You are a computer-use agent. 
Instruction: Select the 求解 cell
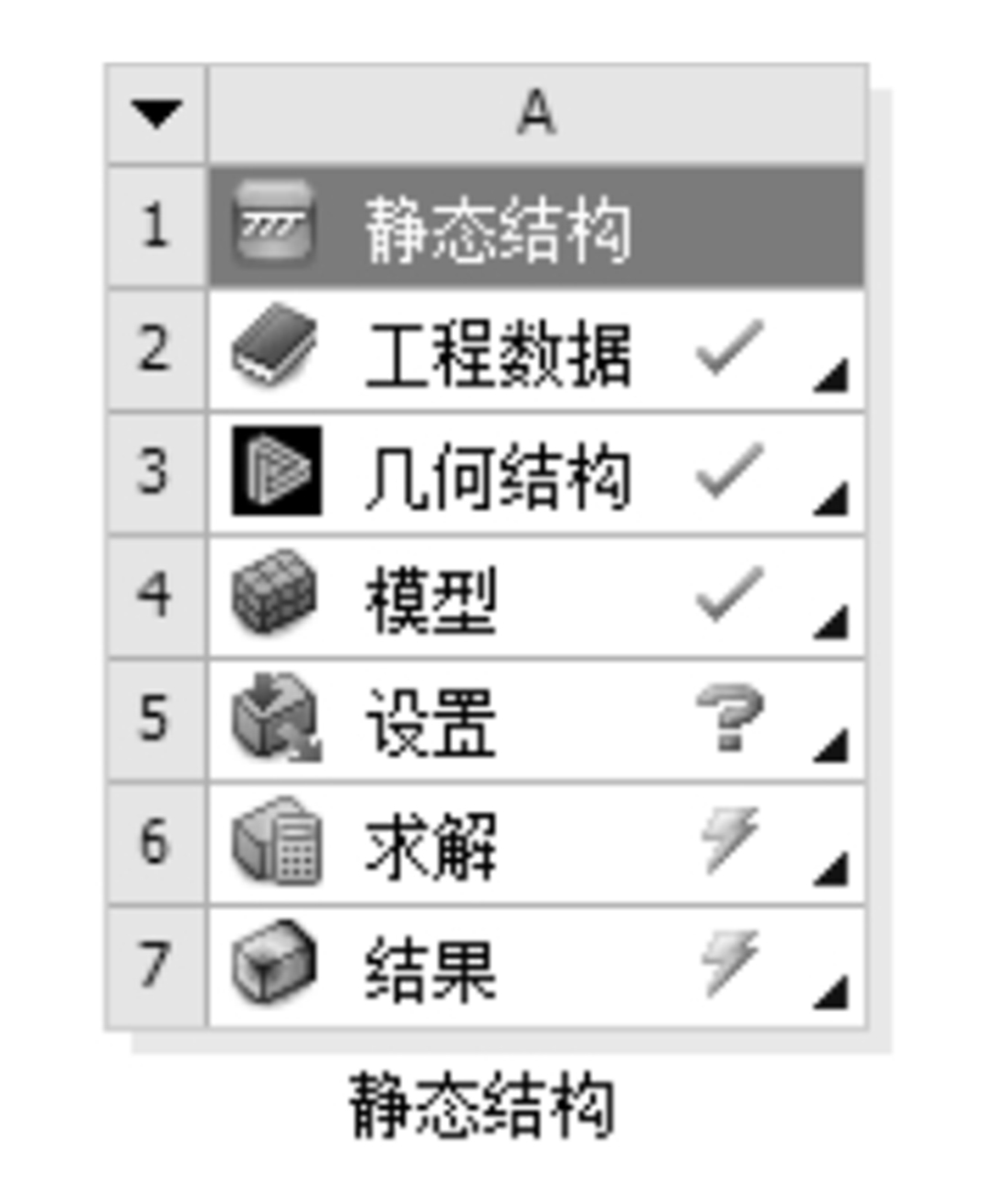pos(431,846)
